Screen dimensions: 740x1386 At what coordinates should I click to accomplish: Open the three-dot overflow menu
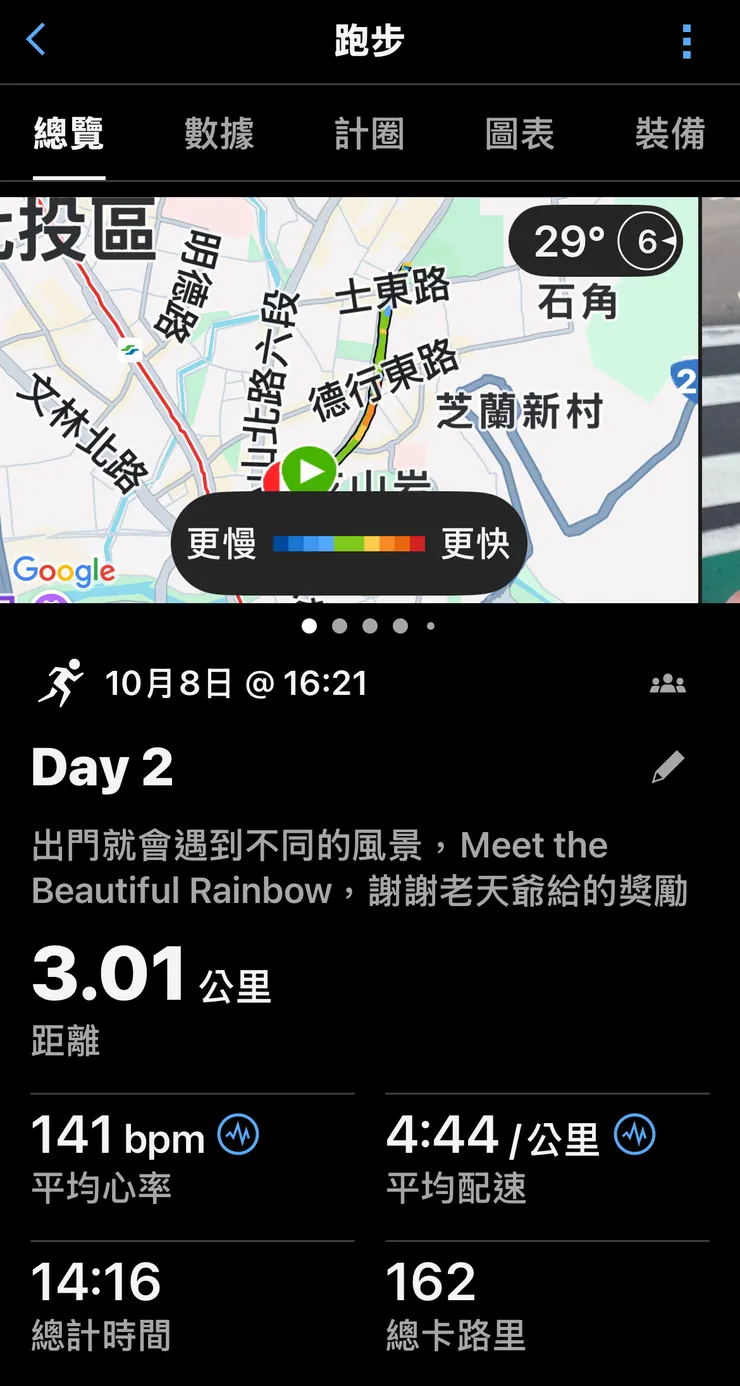pyautogui.click(x=686, y=40)
